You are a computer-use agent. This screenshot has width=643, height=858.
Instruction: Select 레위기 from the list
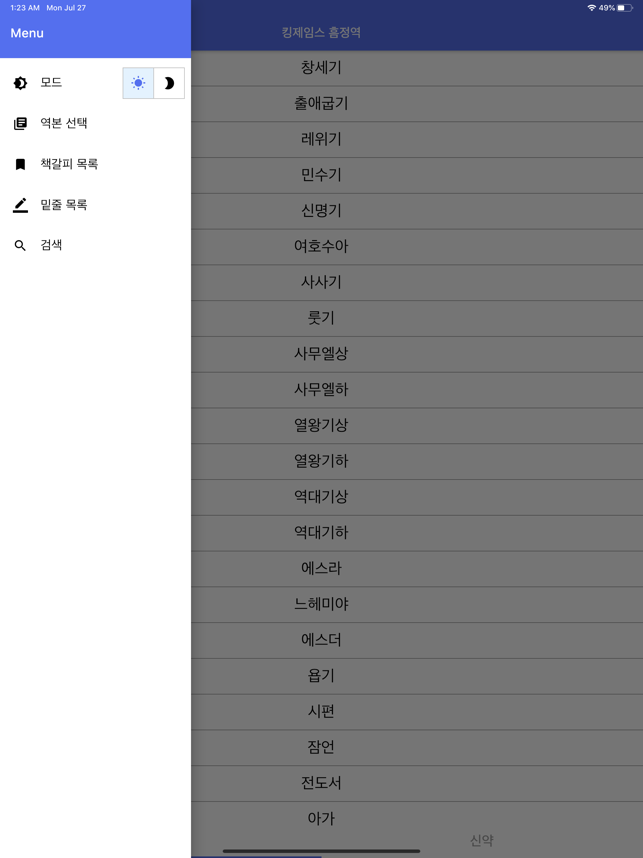(x=321, y=140)
